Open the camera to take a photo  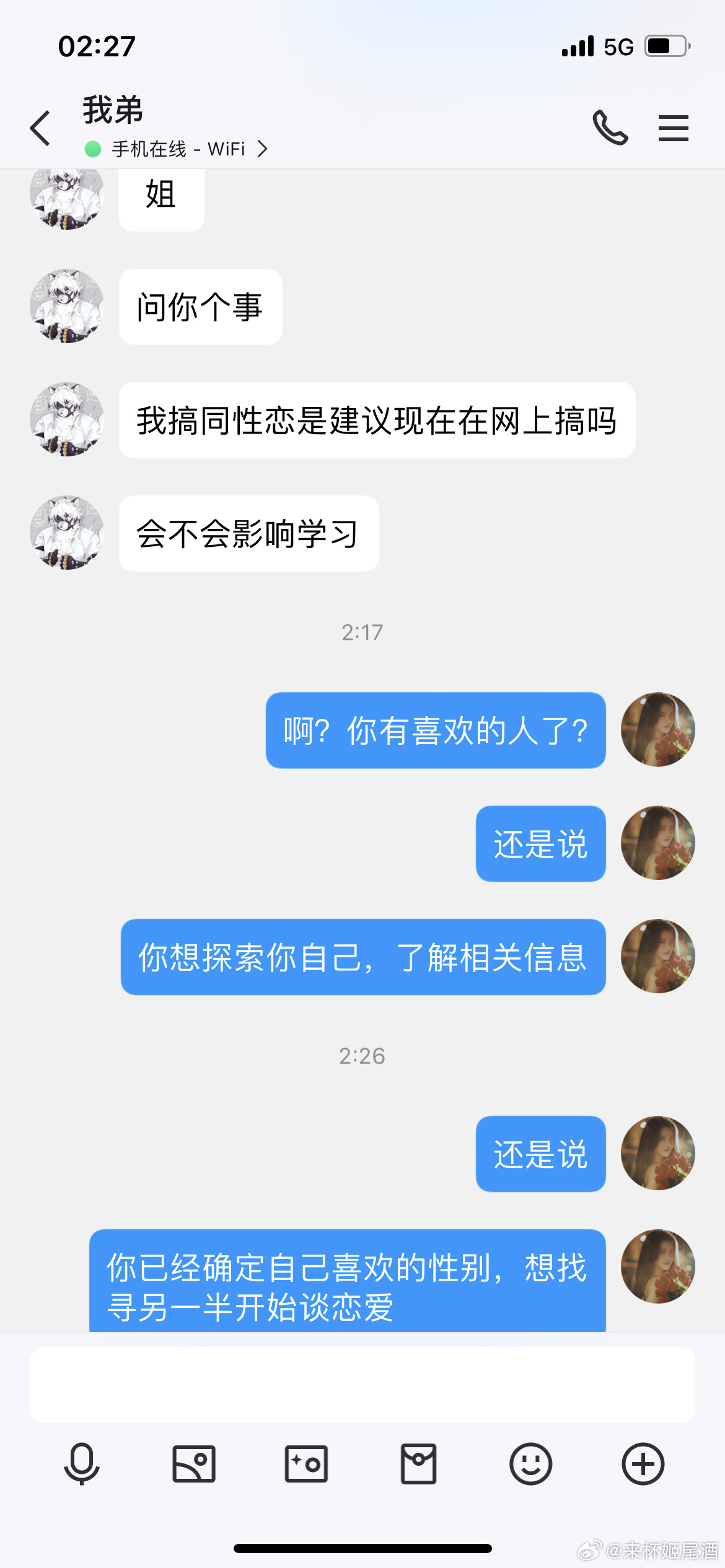click(306, 1464)
